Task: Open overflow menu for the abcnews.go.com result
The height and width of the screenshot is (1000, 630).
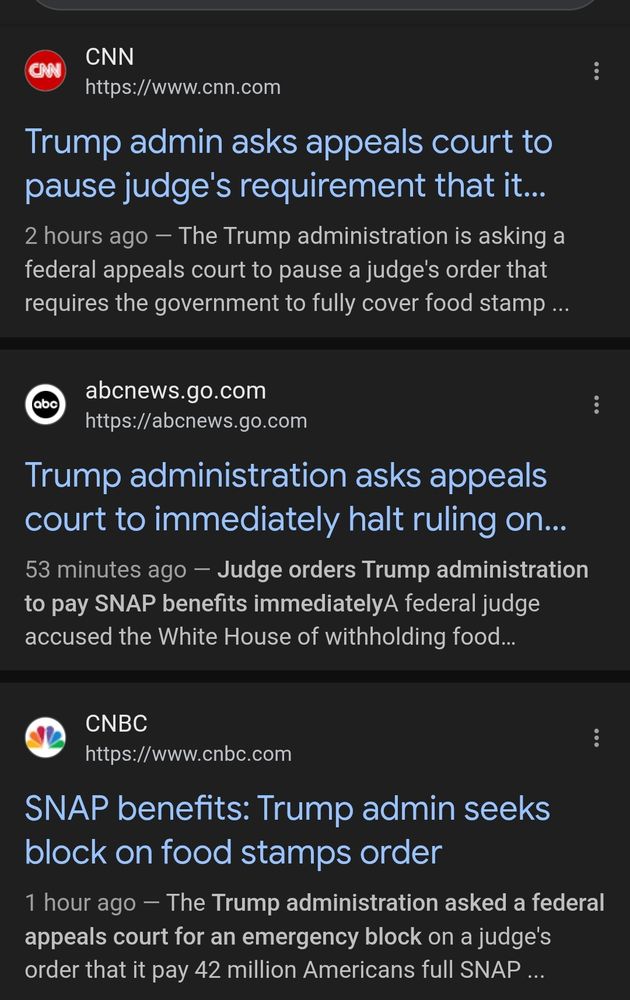Action: click(596, 404)
